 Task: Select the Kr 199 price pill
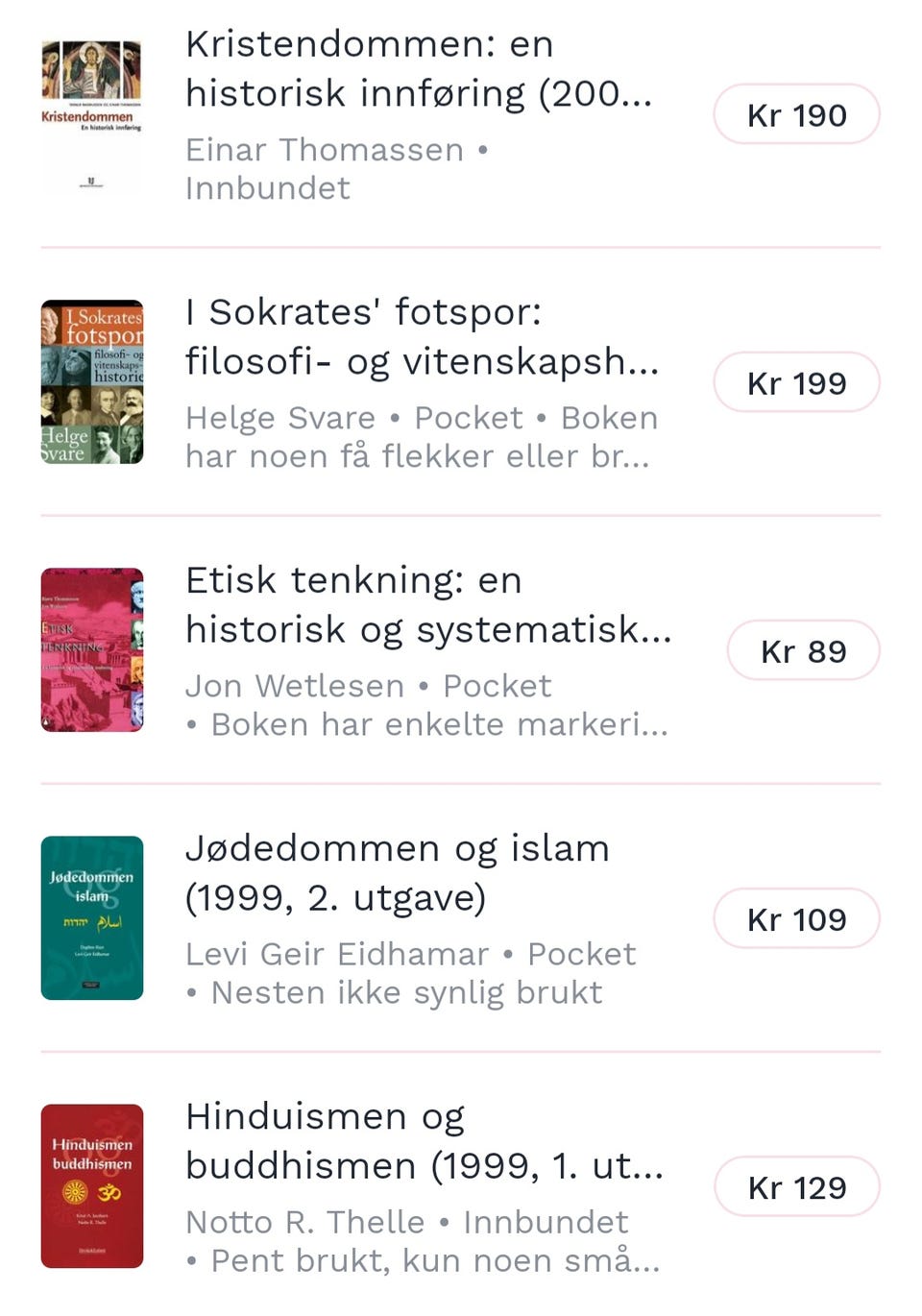pos(795,381)
